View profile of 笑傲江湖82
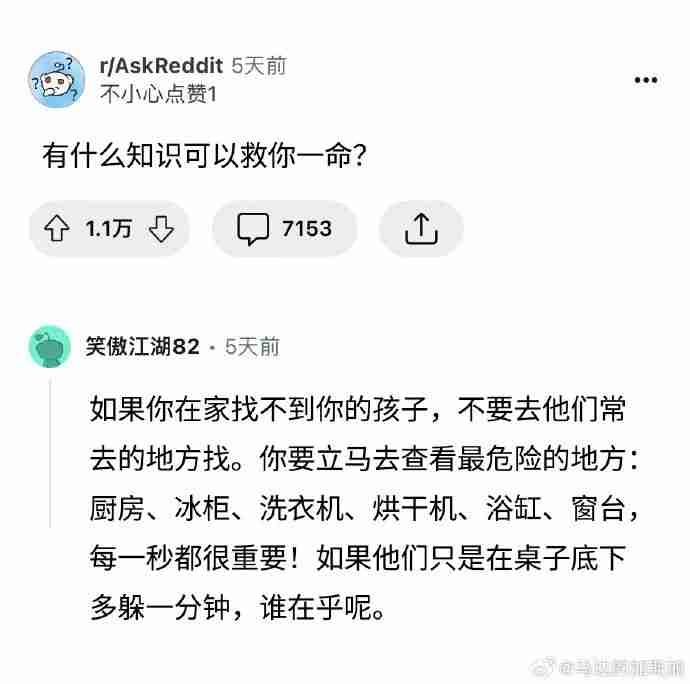The height and width of the screenshot is (684, 690). [x=142, y=347]
